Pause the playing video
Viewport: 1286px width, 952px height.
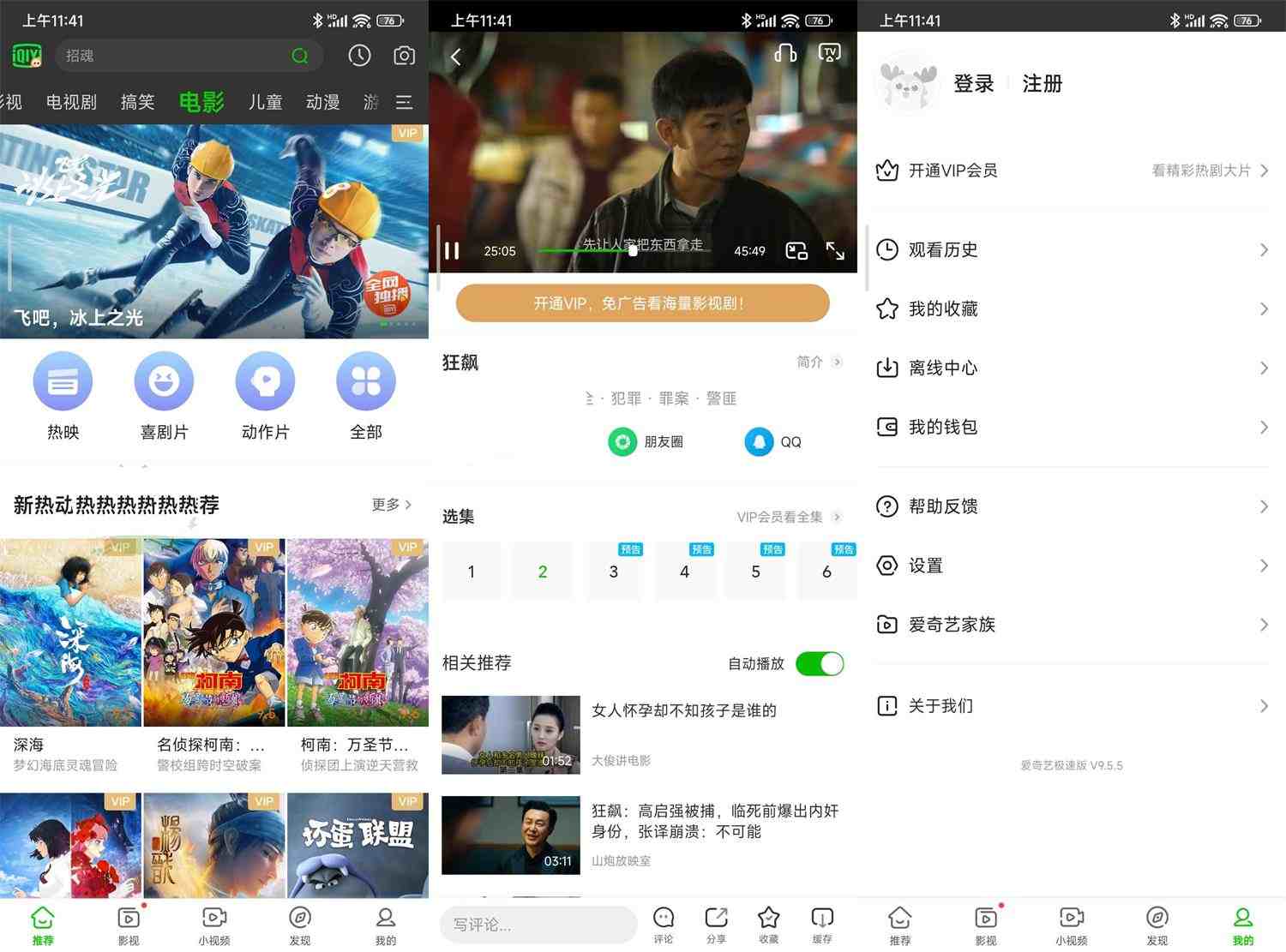point(452,250)
